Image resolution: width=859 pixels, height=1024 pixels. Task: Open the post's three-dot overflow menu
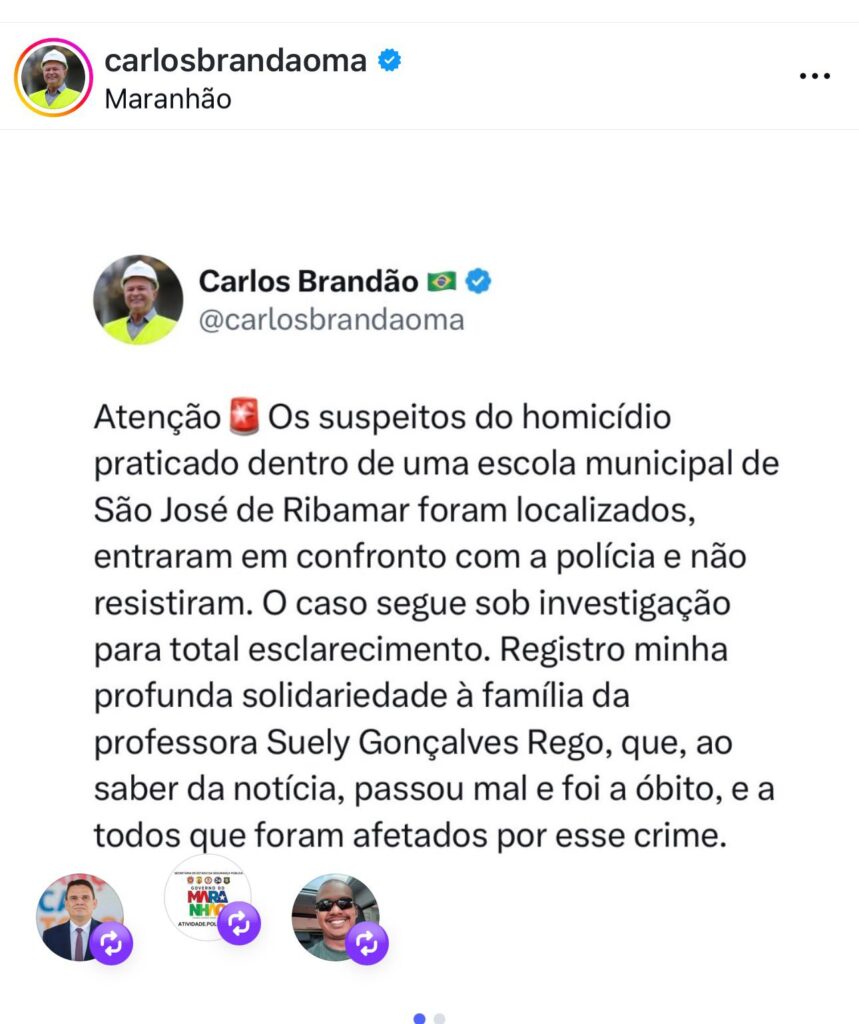point(814,77)
